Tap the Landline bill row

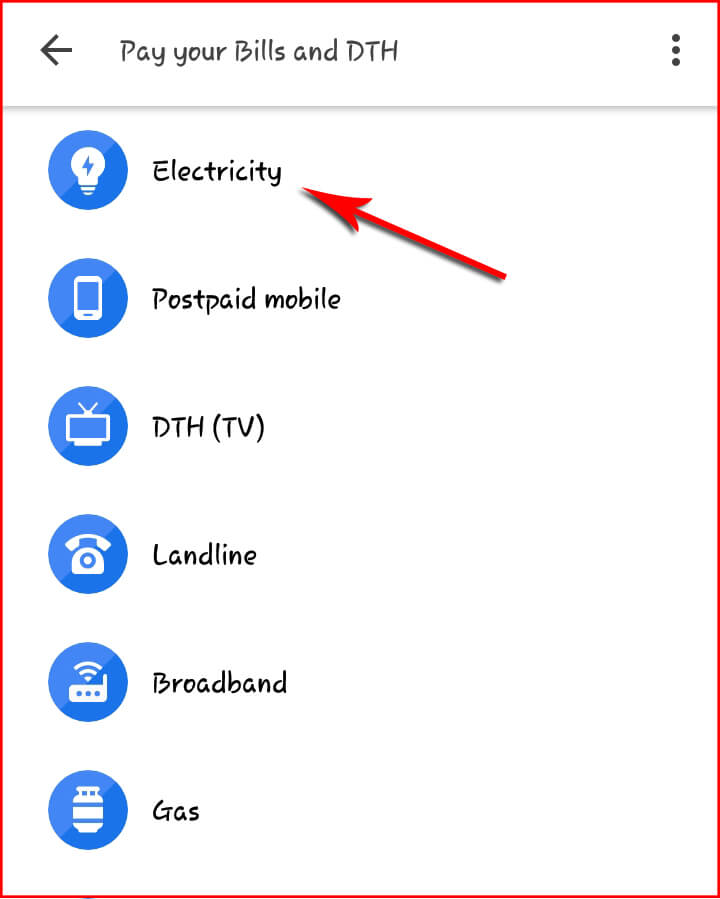[x=204, y=555]
